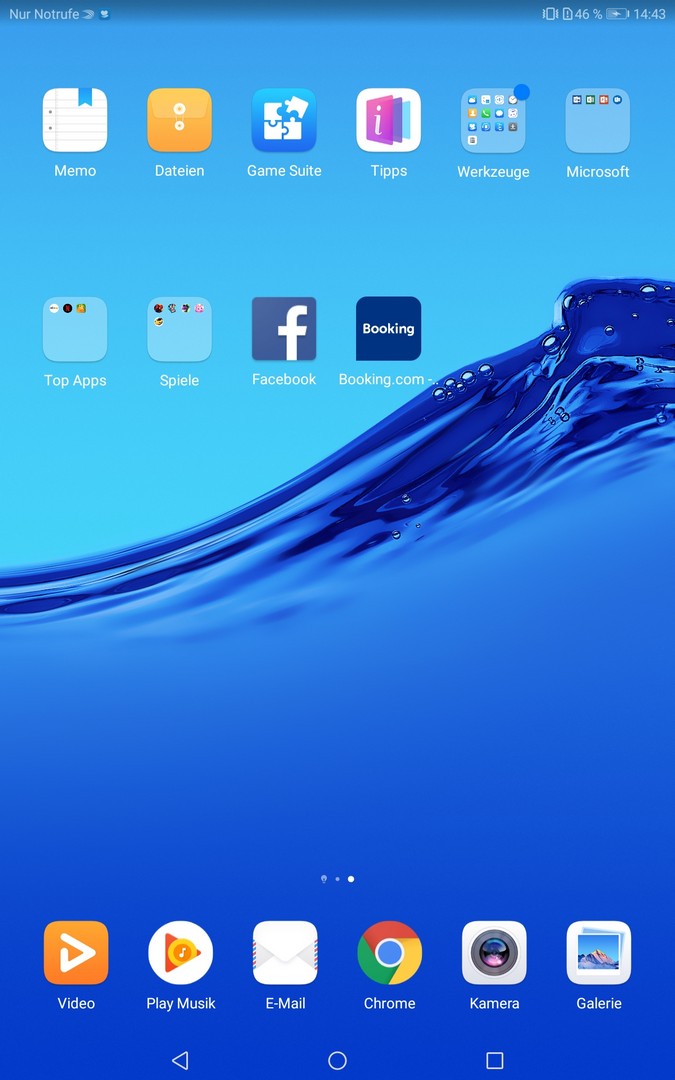Open the Galerie app

[598, 953]
